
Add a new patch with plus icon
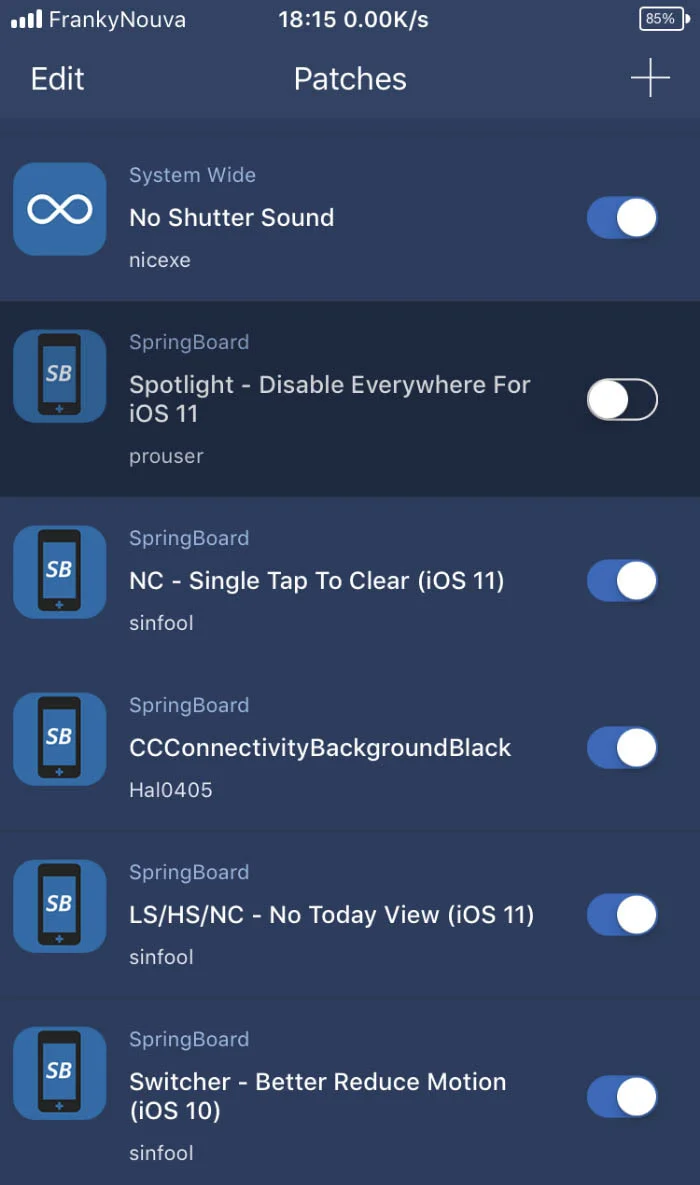pyautogui.click(x=650, y=78)
